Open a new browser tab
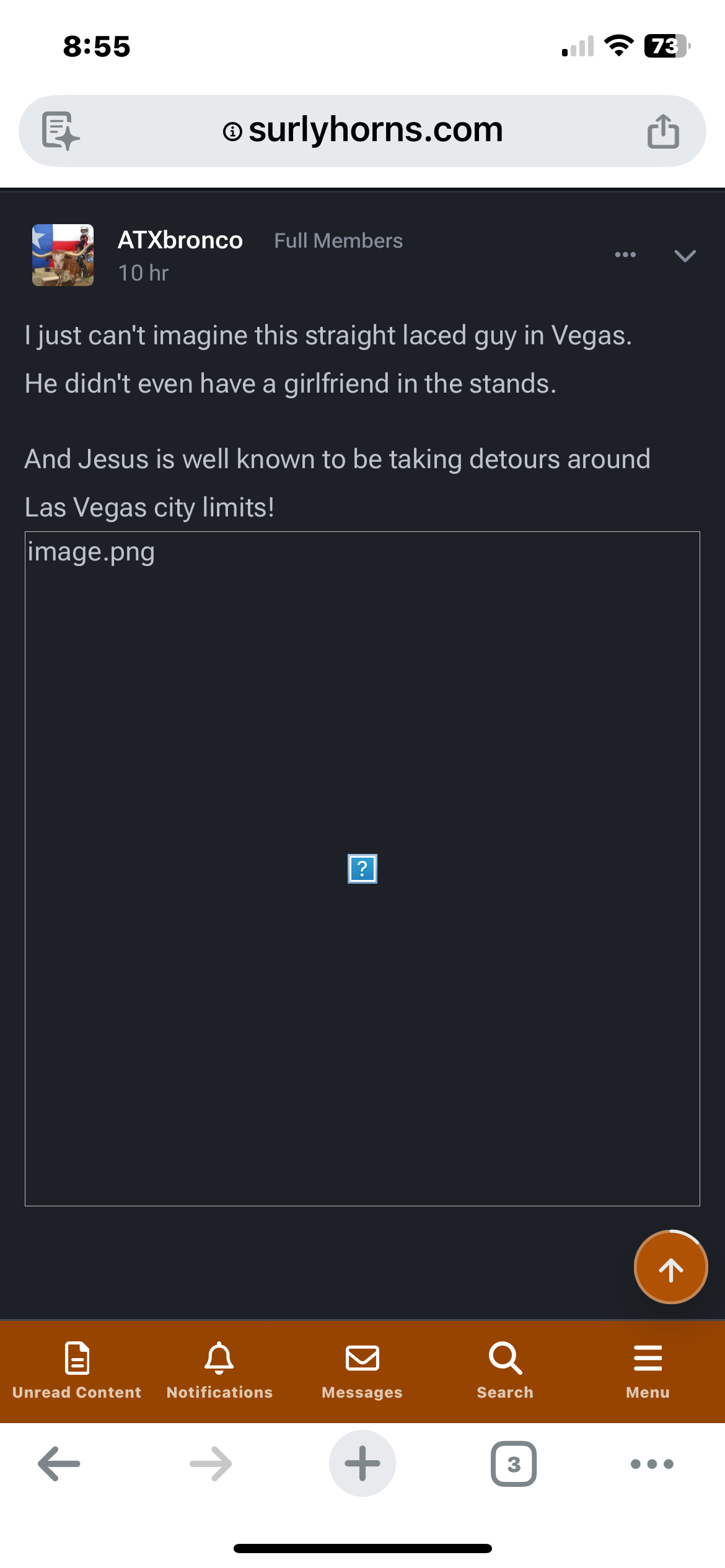Viewport: 725px width, 1568px height. point(362,1464)
